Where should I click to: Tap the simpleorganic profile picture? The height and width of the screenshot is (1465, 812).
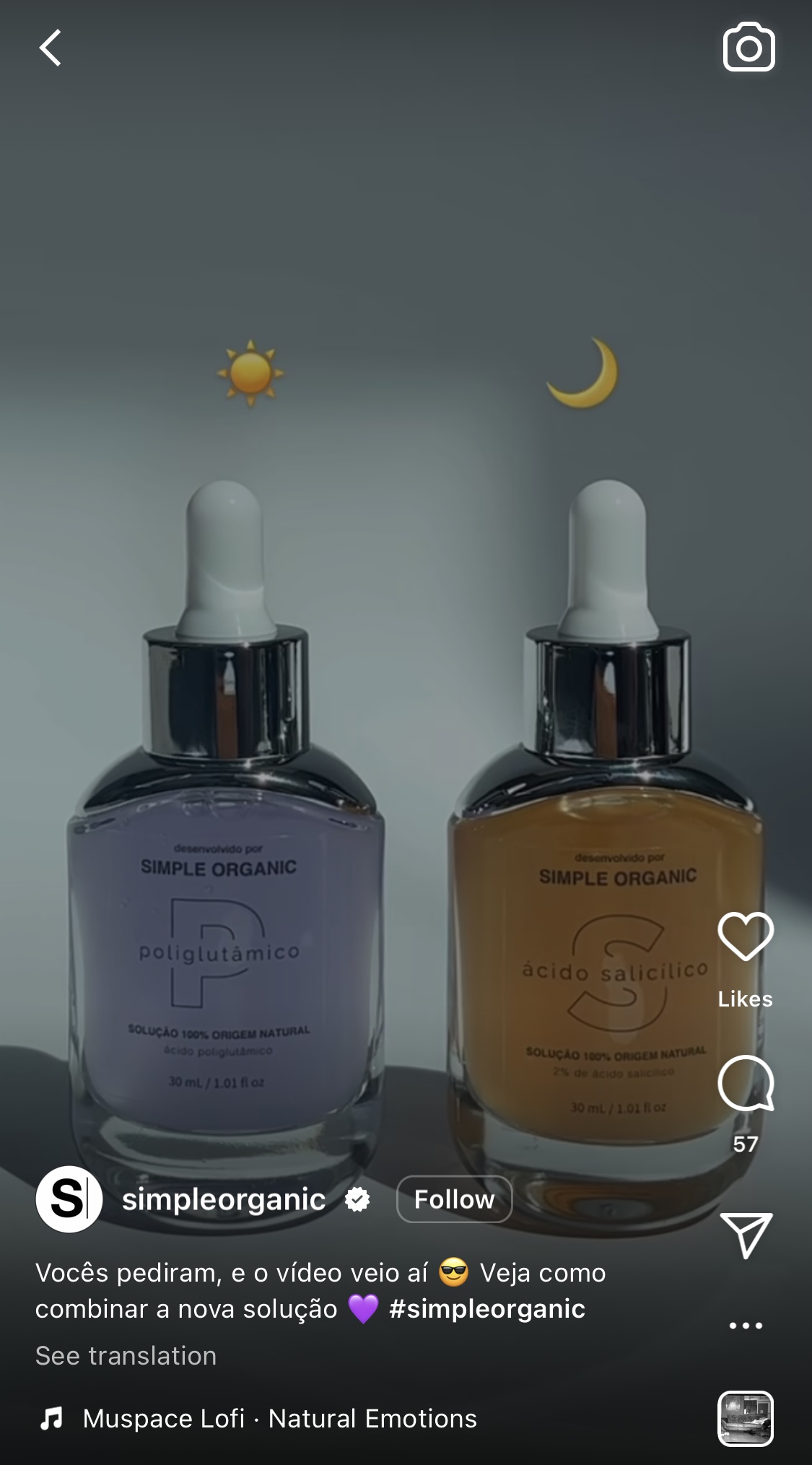tap(69, 1199)
